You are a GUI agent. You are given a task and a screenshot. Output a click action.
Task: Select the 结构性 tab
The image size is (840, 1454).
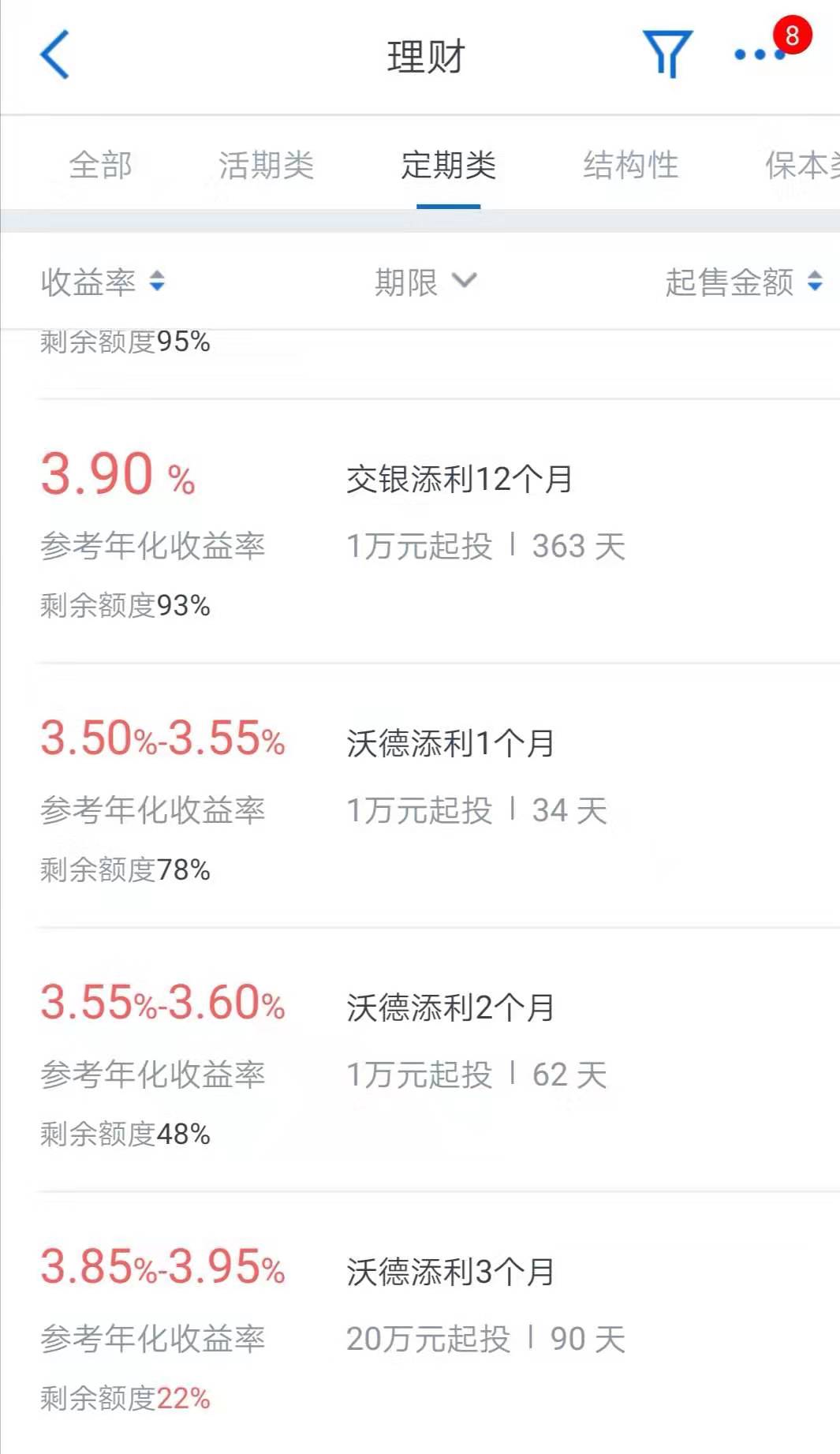[629, 166]
